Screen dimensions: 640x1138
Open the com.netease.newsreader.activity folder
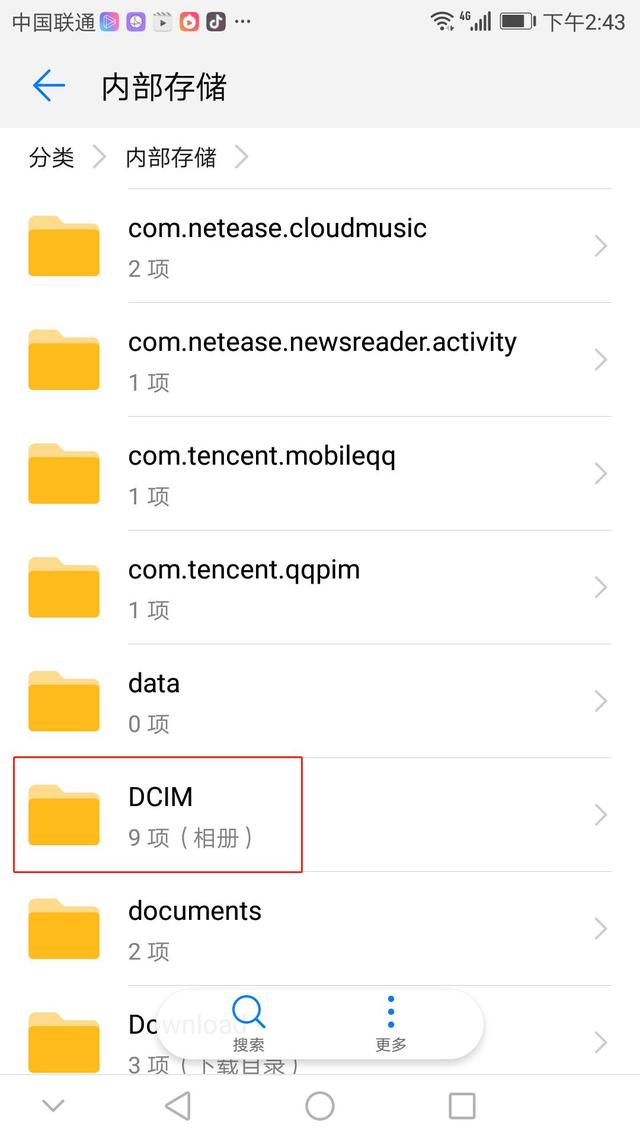tap(320, 360)
